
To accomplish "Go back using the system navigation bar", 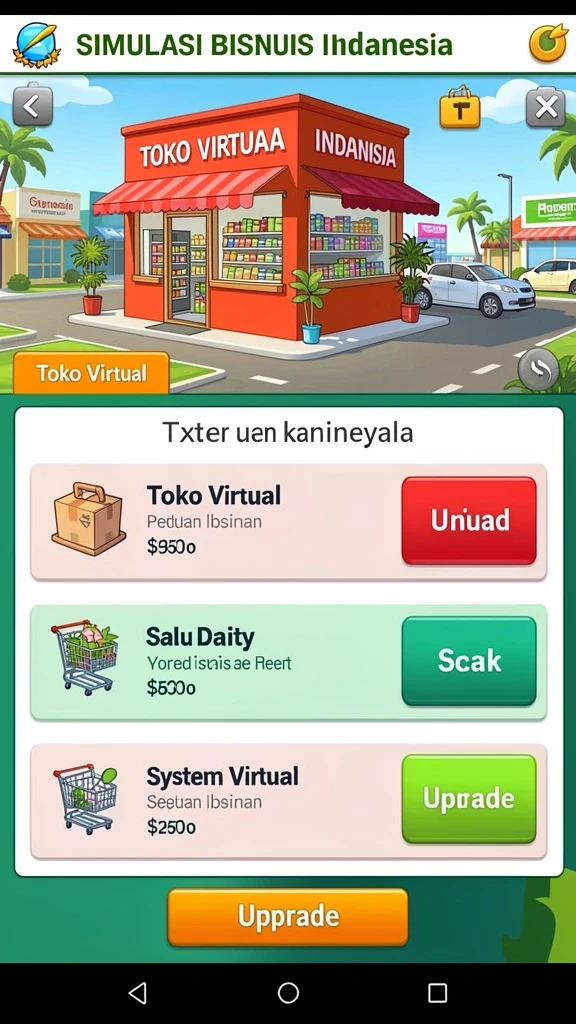I will (x=137, y=993).
